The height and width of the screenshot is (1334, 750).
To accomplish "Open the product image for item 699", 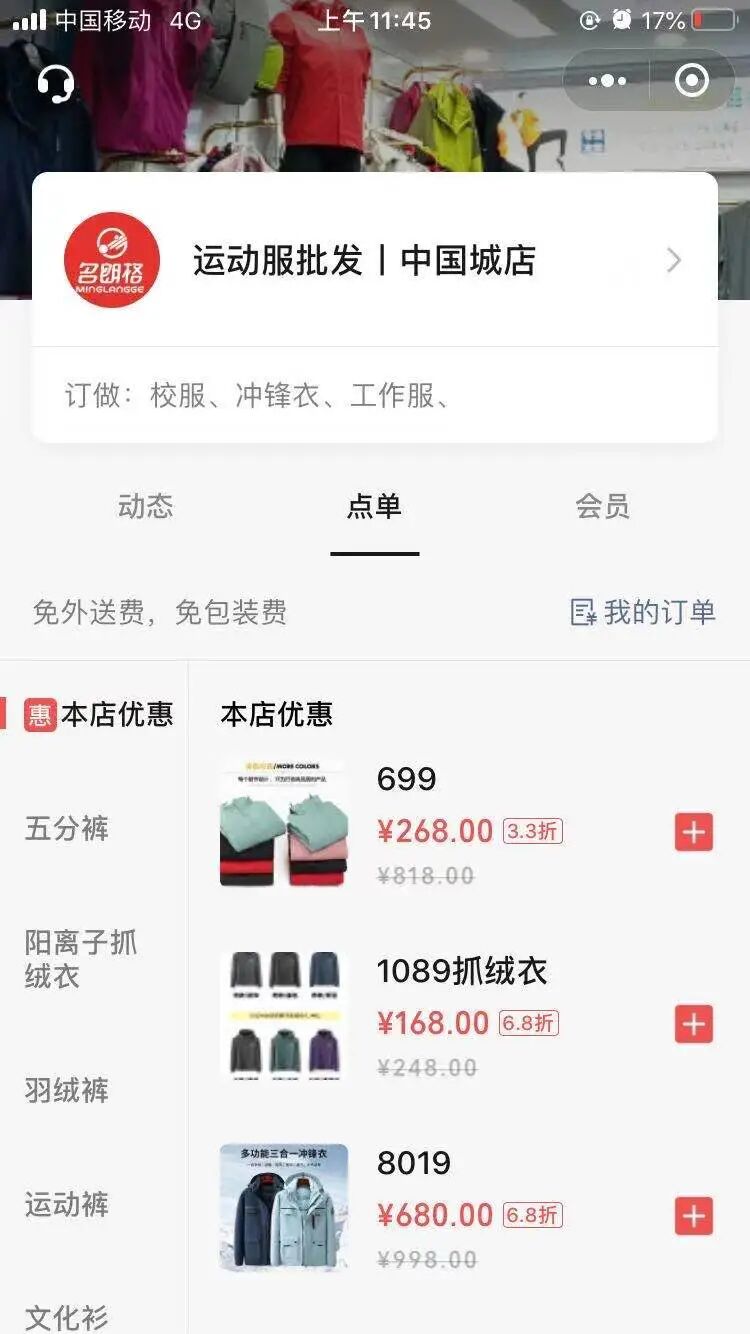I will coord(284,824).
